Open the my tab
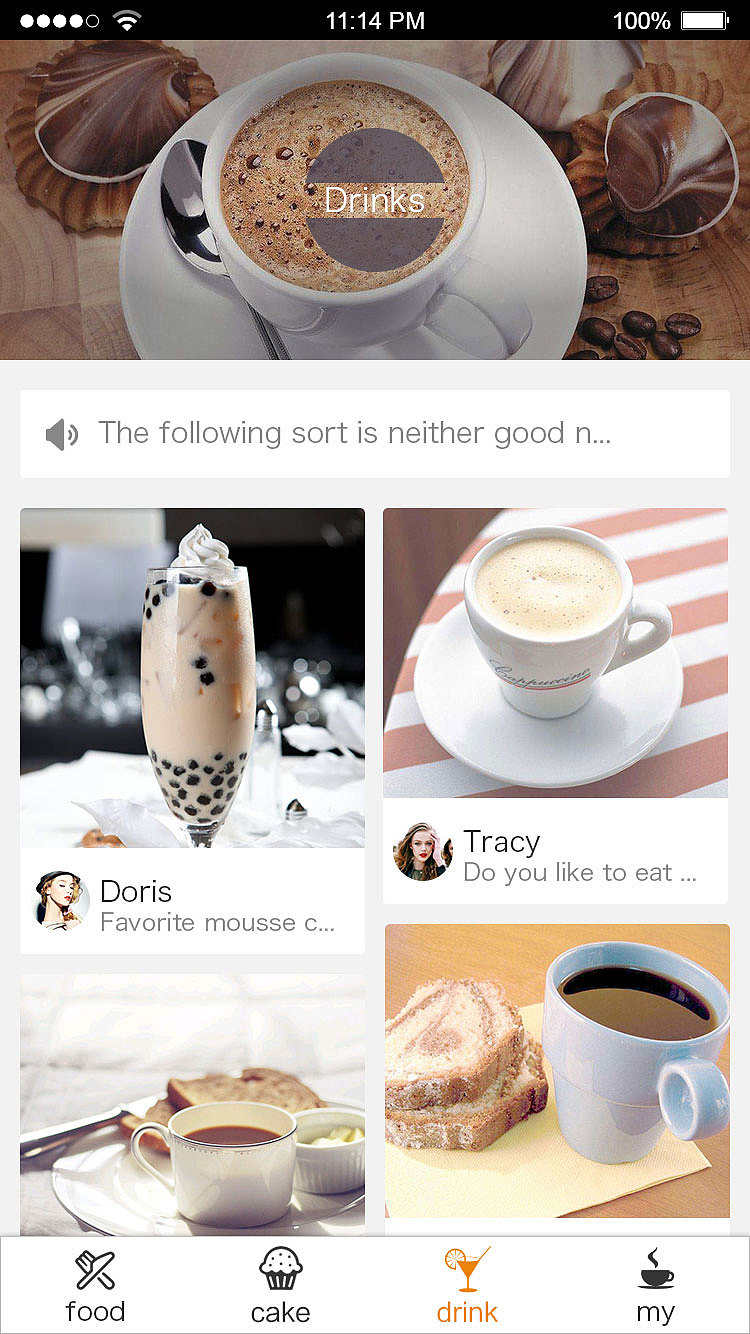This screenshot has height=1334, width=750. click(x=656, y=1285)
